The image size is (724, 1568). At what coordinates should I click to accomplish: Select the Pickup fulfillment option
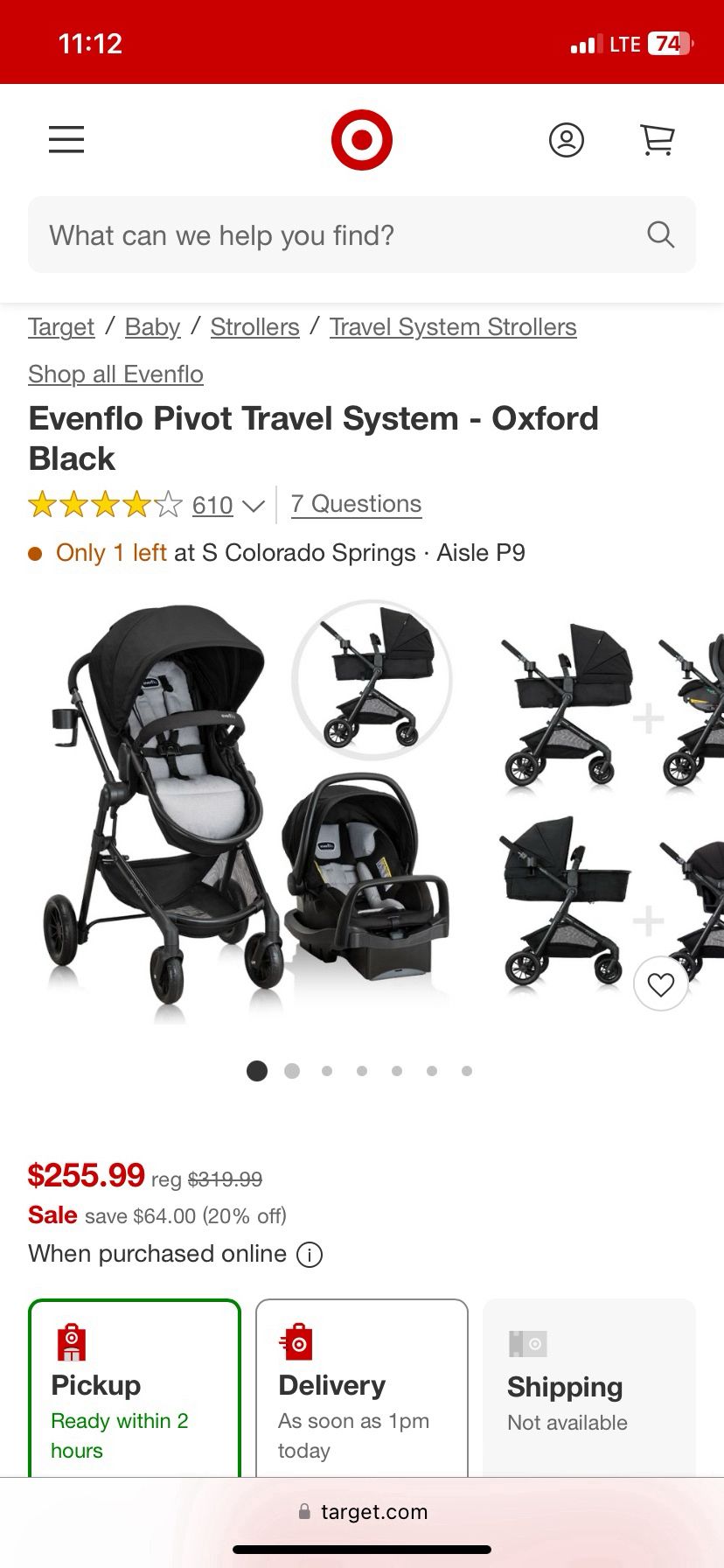[x=135, y=1391]
